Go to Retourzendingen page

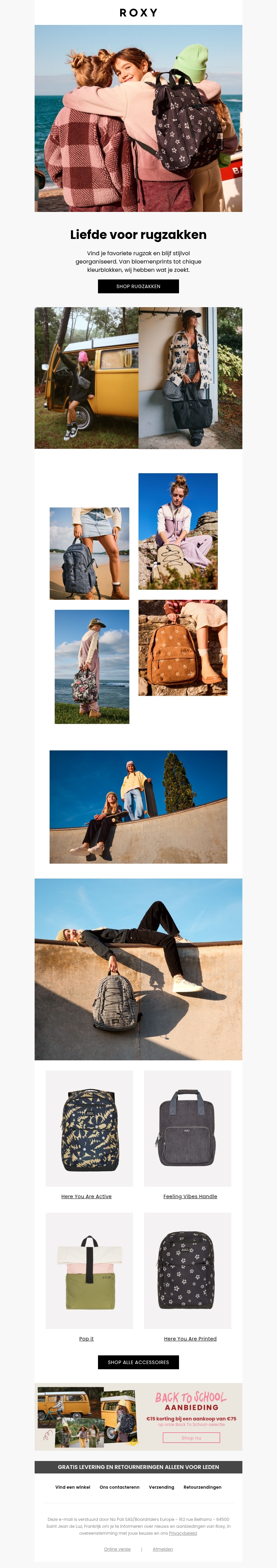pos(202,1487)
